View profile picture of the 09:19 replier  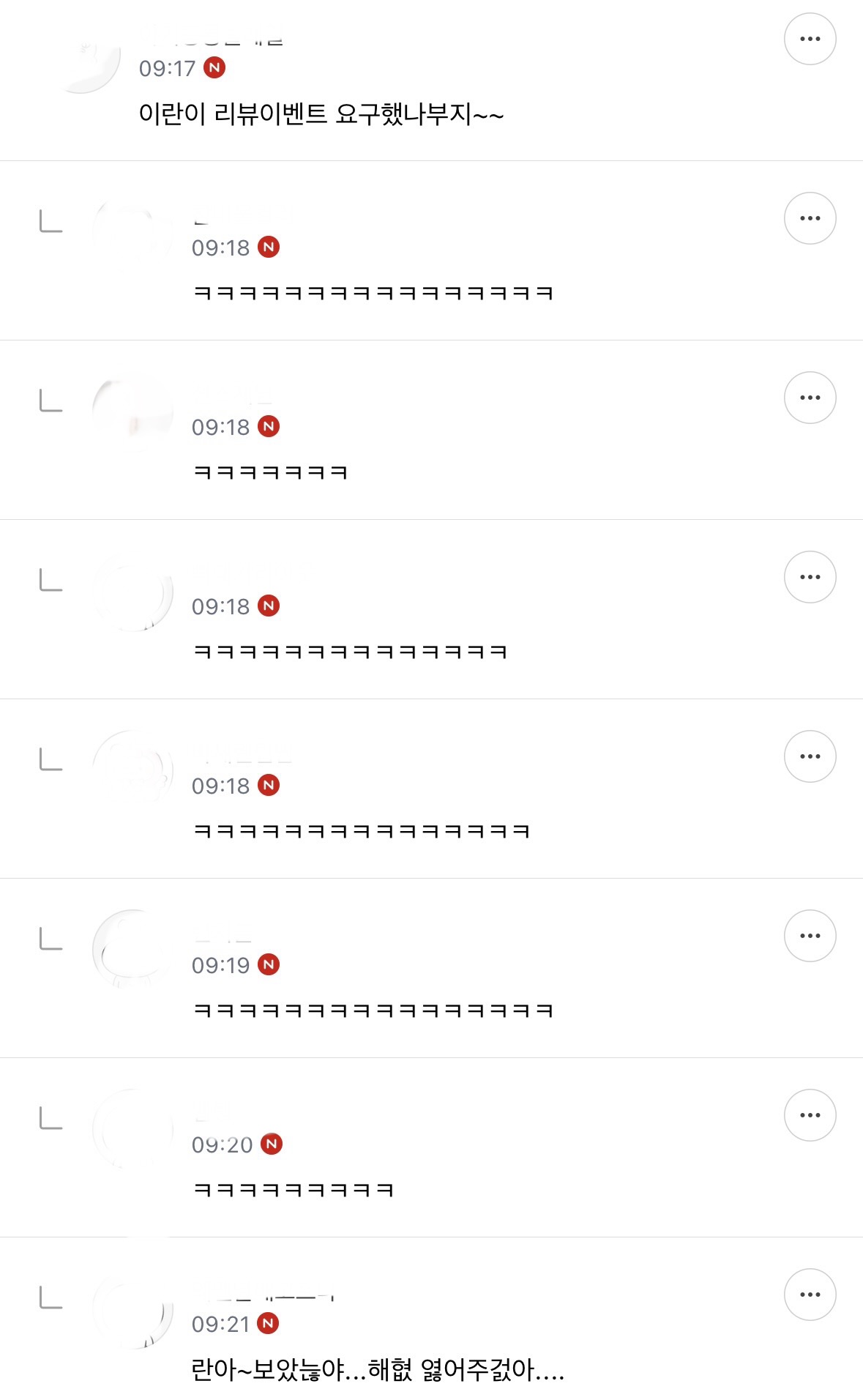132,950
